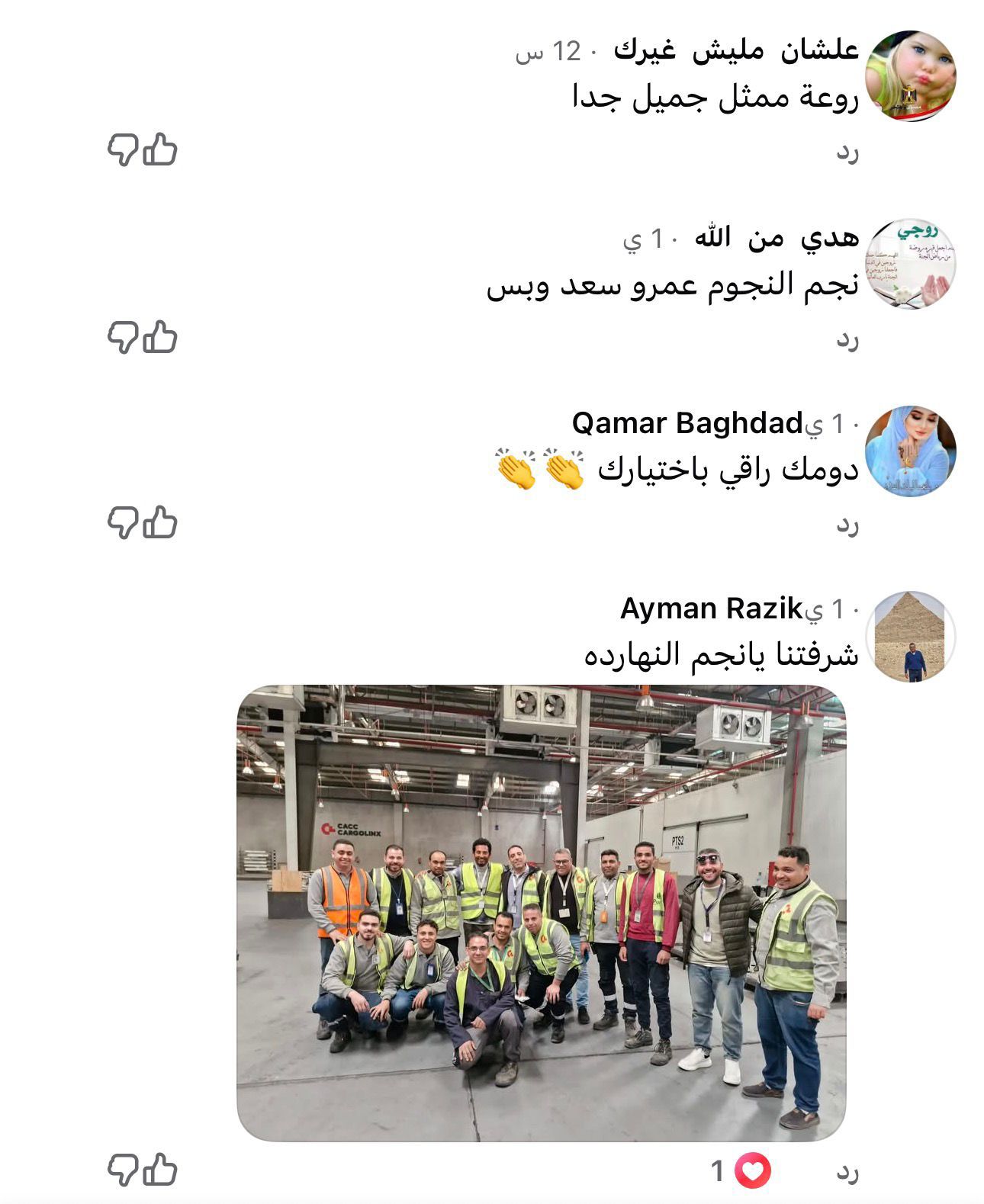Reply to هدي من الله comment
984x1204 pixels.
(x=847, y=339)
